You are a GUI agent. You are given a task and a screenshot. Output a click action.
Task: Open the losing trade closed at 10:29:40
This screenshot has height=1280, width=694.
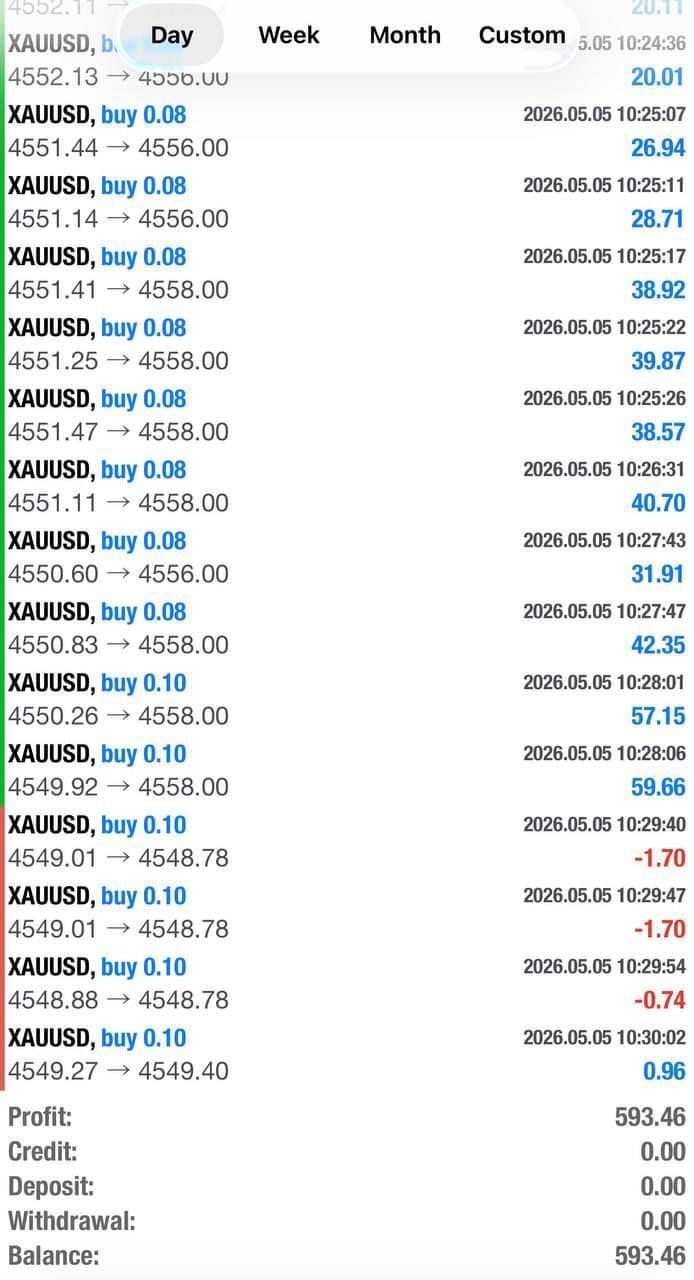(347, 842)
